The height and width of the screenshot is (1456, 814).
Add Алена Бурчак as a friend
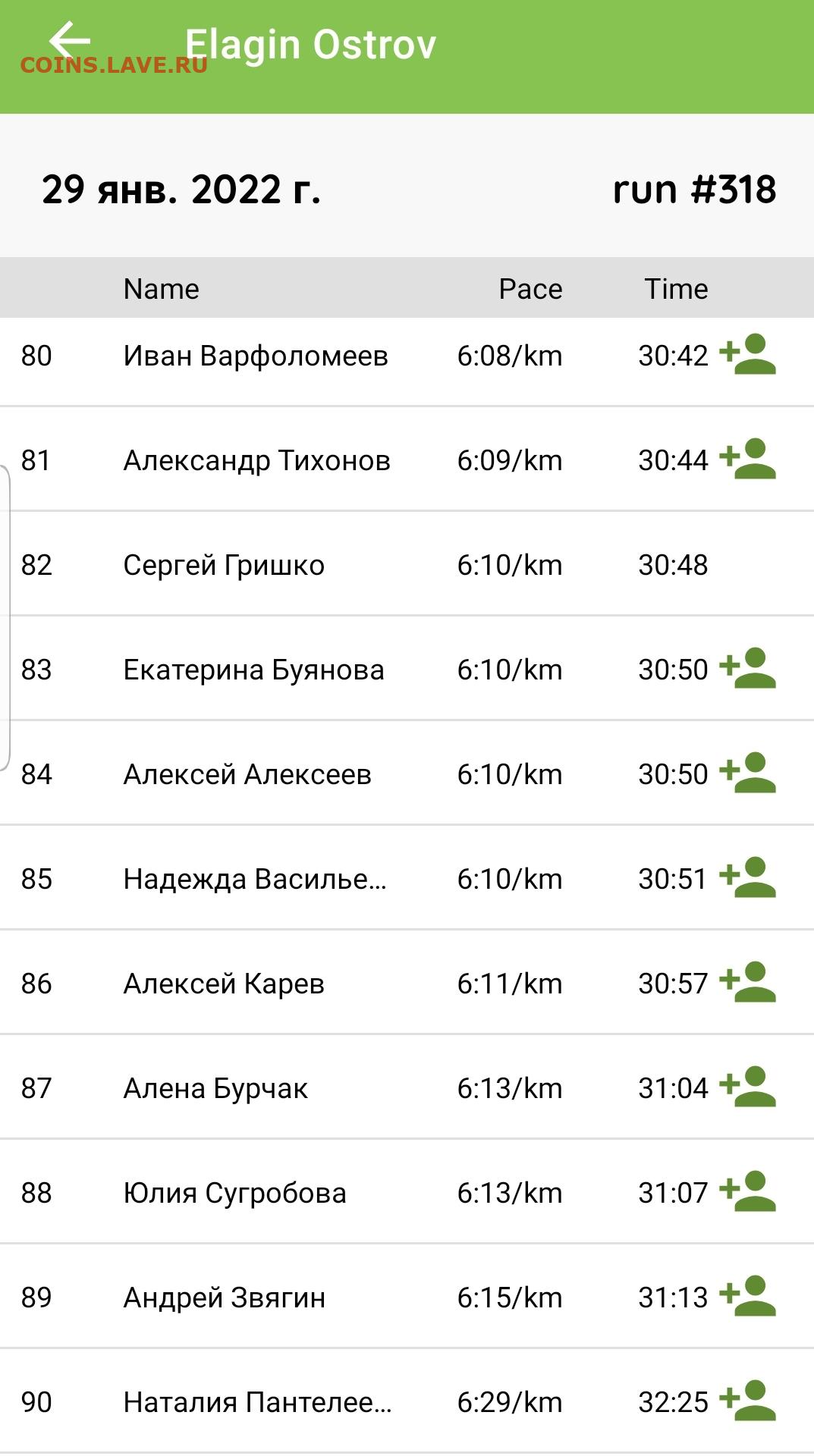747,1087
